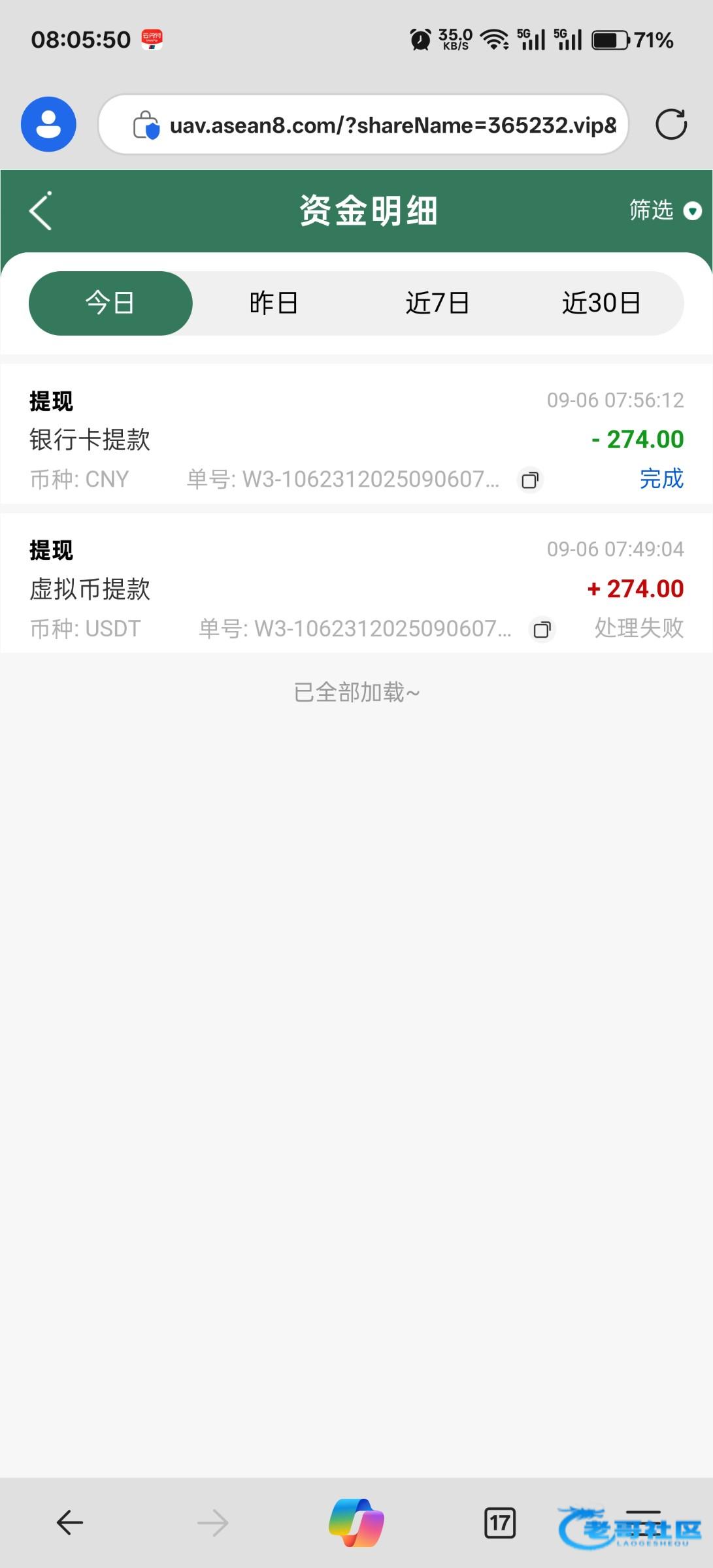Go back from the 资金明细 page
The width and height of the screenshot is (713, 1568).
pyautogui.click(x=41, y=211)
